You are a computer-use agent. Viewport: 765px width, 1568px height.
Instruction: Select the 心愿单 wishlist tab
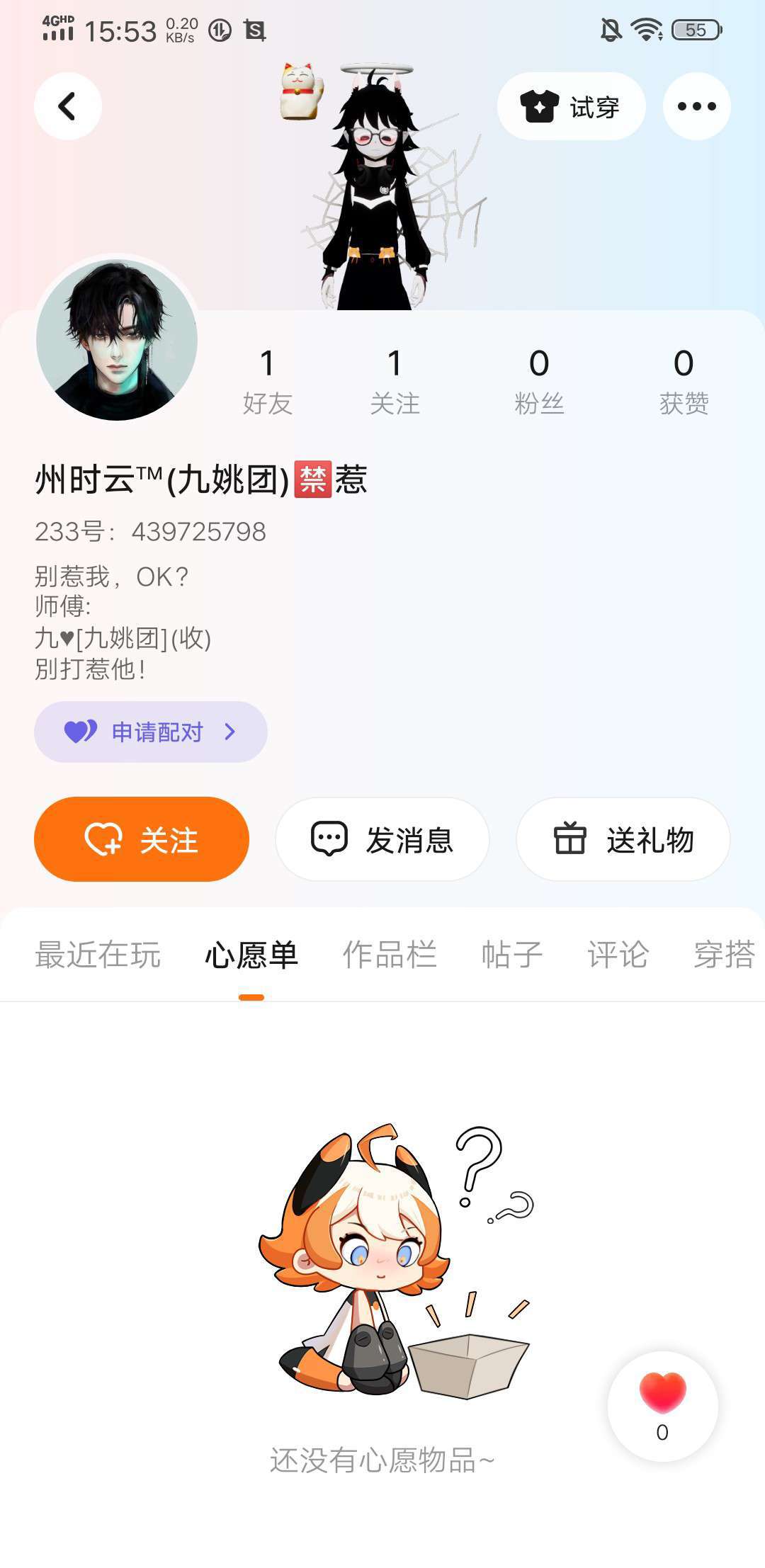pos(251,955)
